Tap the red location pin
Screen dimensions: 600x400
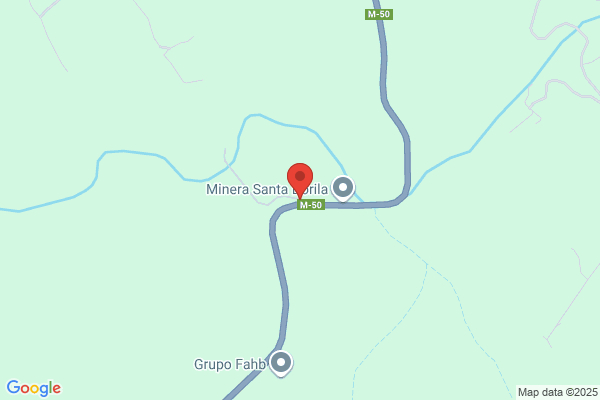click(300, 178)
